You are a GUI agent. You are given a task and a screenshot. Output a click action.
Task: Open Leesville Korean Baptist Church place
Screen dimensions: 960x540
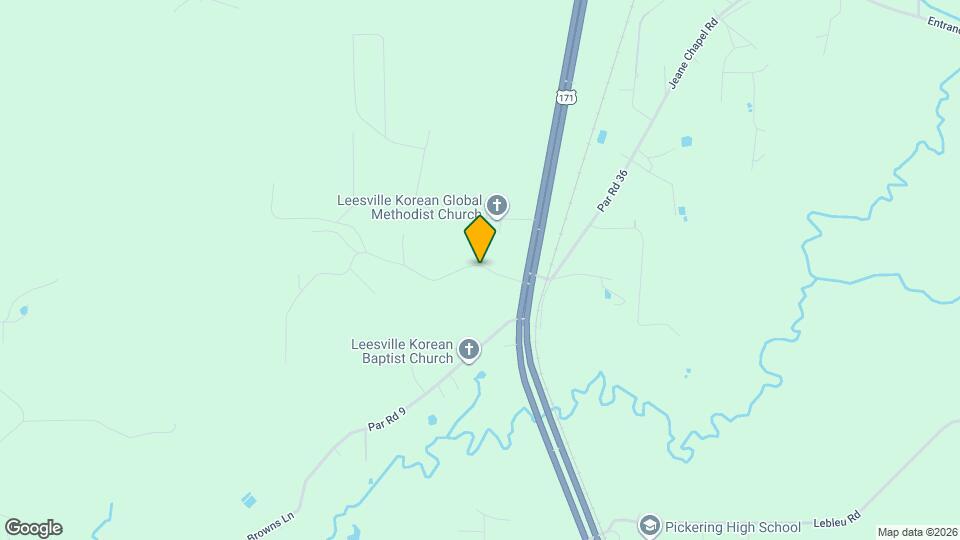(x=469, y=350)
